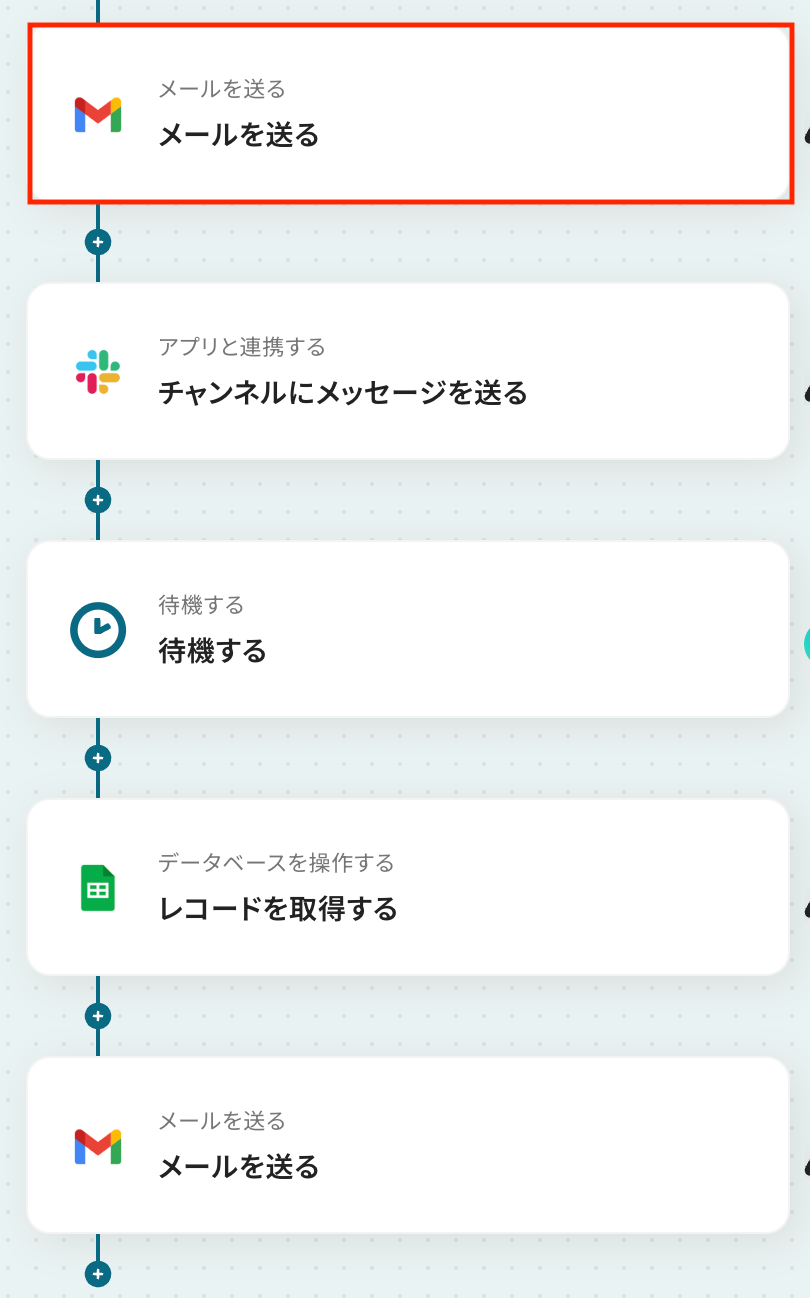Open the 待機する wait step

[408, 629]
